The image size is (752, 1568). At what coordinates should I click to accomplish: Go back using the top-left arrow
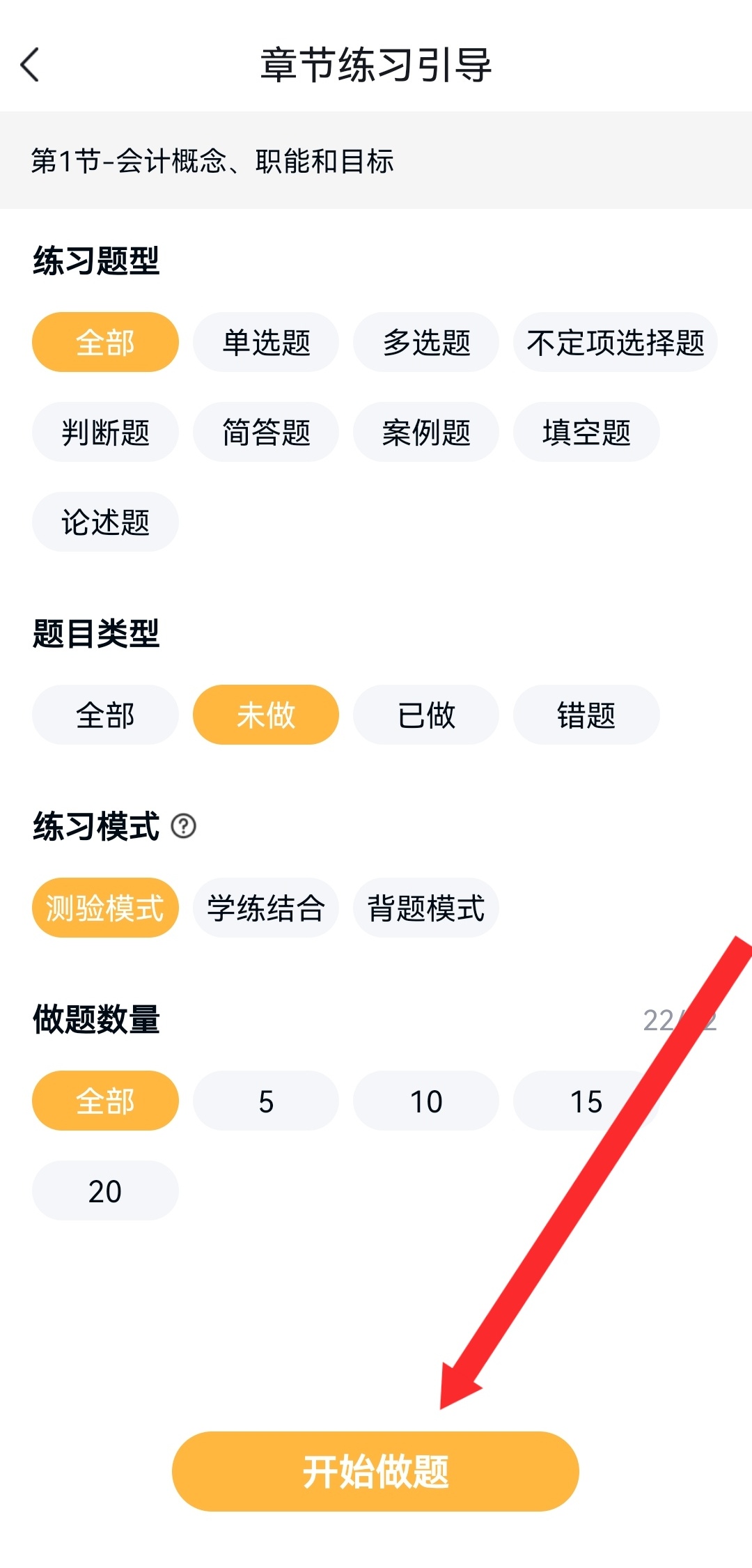point(31,65)
